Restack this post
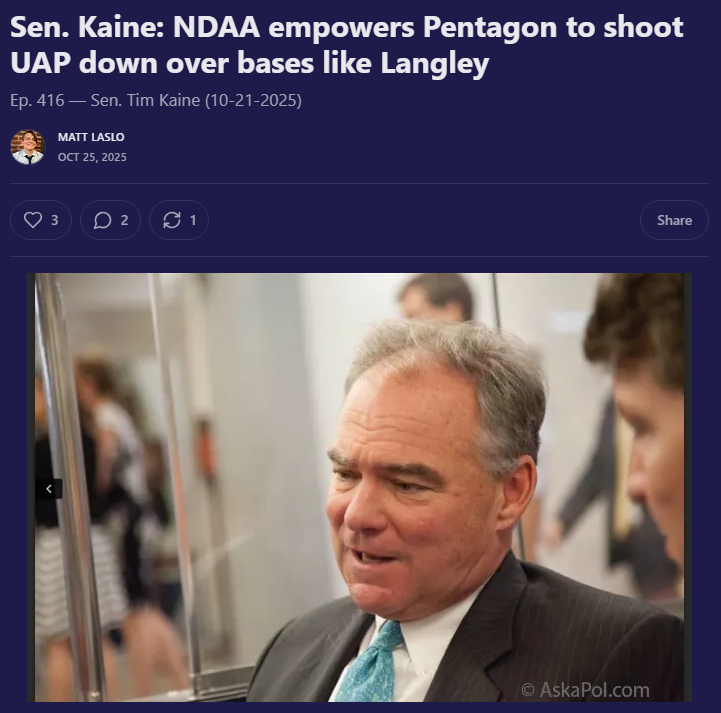 point(179,220)
